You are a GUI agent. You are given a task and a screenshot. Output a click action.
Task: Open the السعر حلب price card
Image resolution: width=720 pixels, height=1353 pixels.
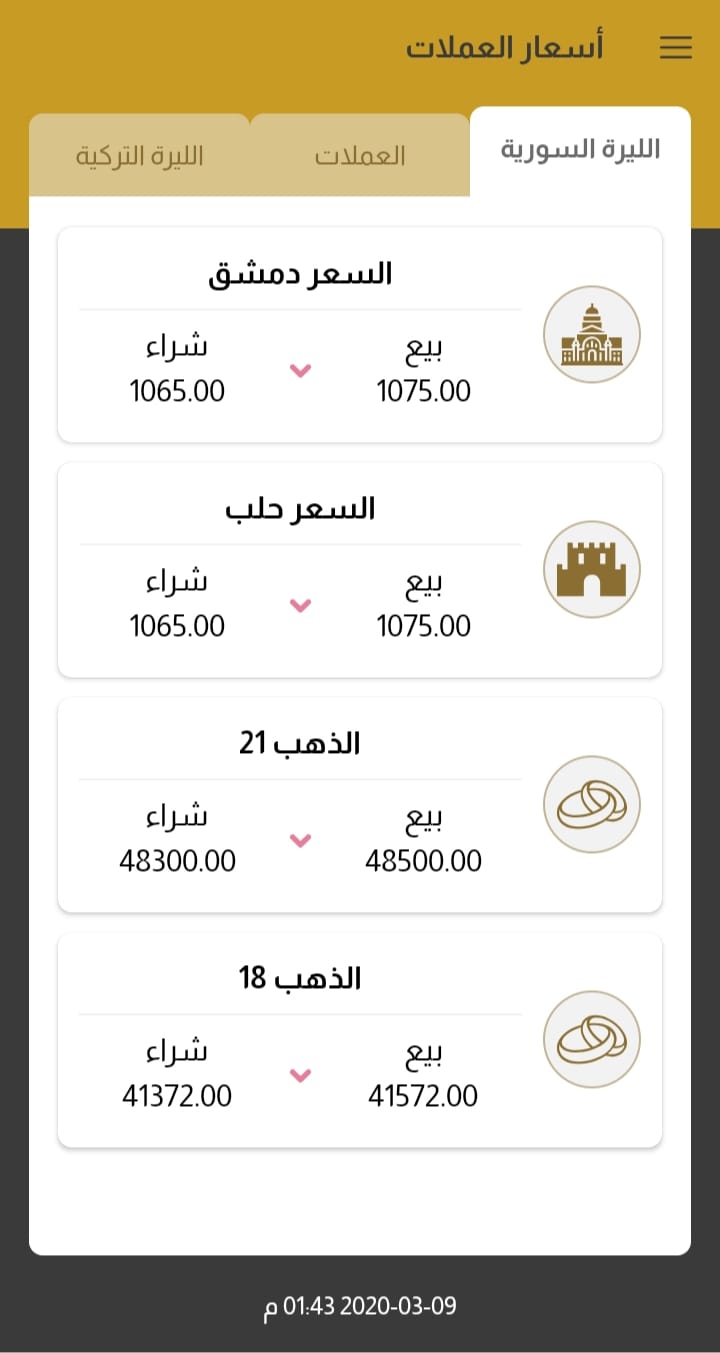click(360, 569)
